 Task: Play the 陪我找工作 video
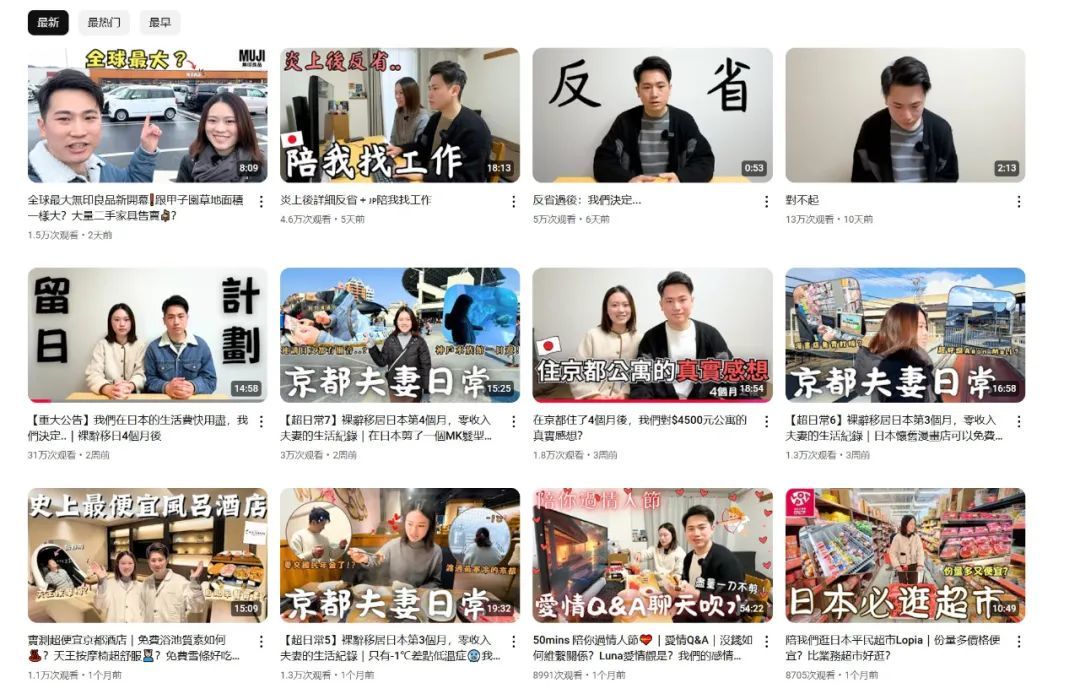pos(400,115)
